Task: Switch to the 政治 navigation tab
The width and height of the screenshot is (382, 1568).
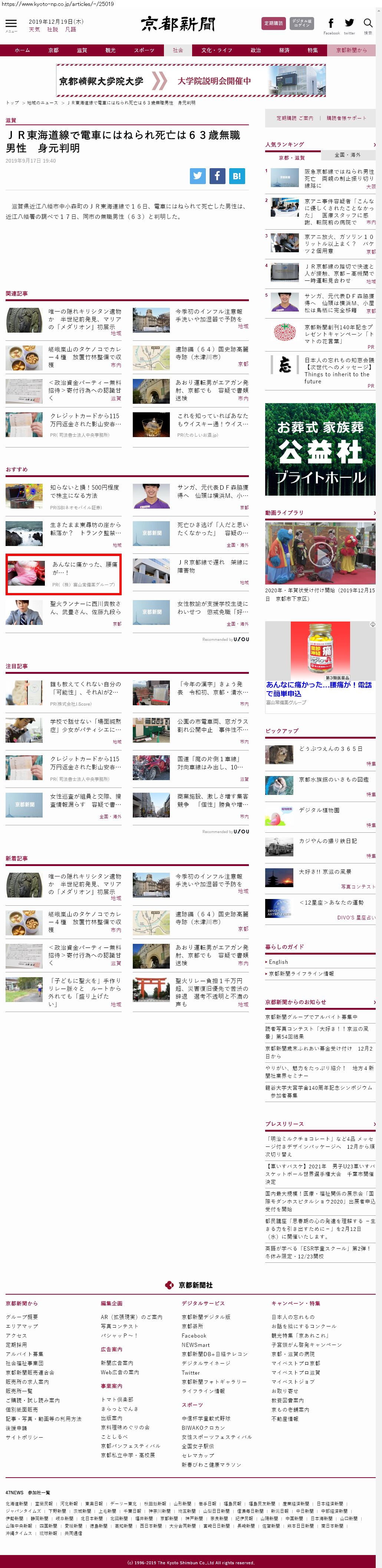Action: click(256, 50)
